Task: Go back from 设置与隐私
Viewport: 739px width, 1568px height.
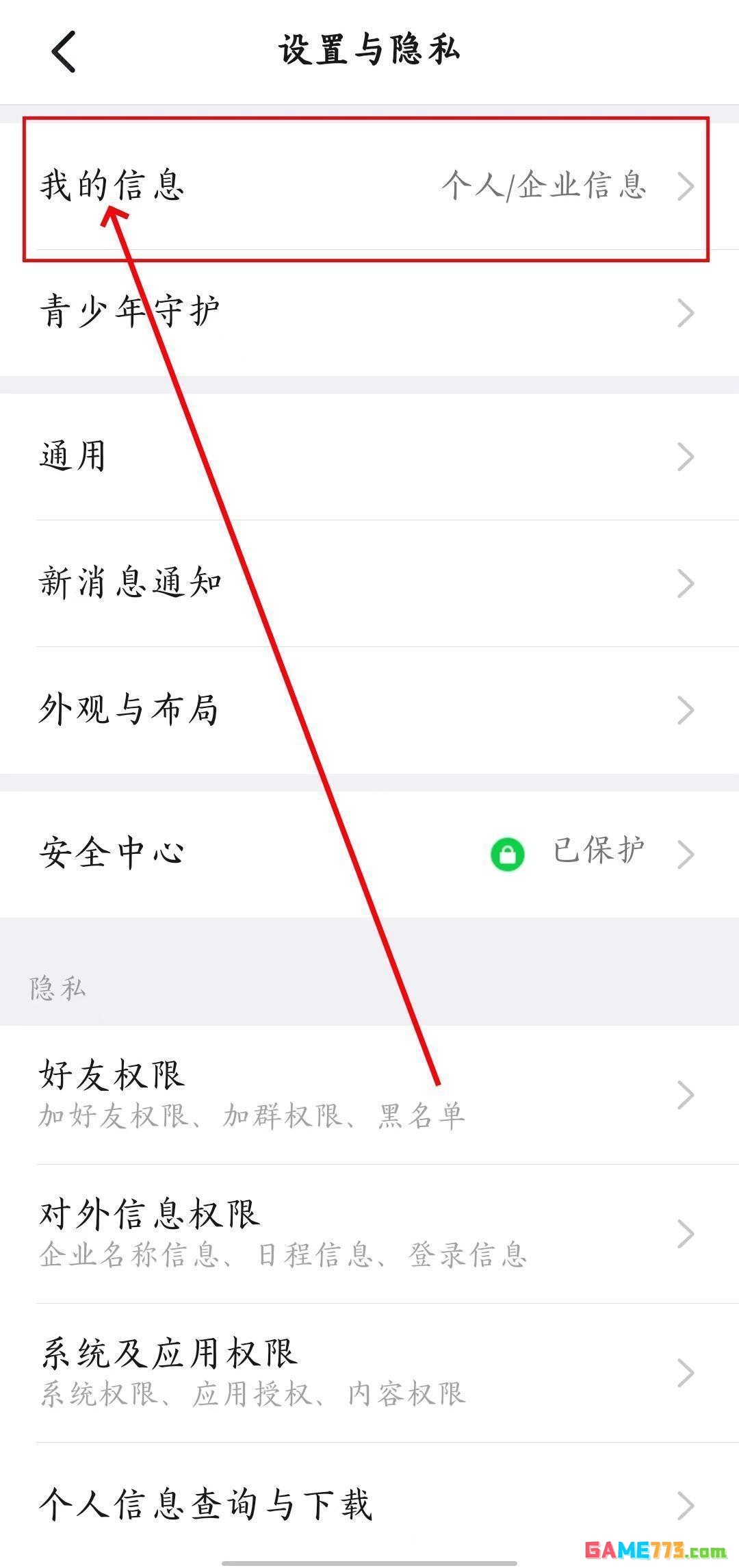Action: tap(64, 51)
